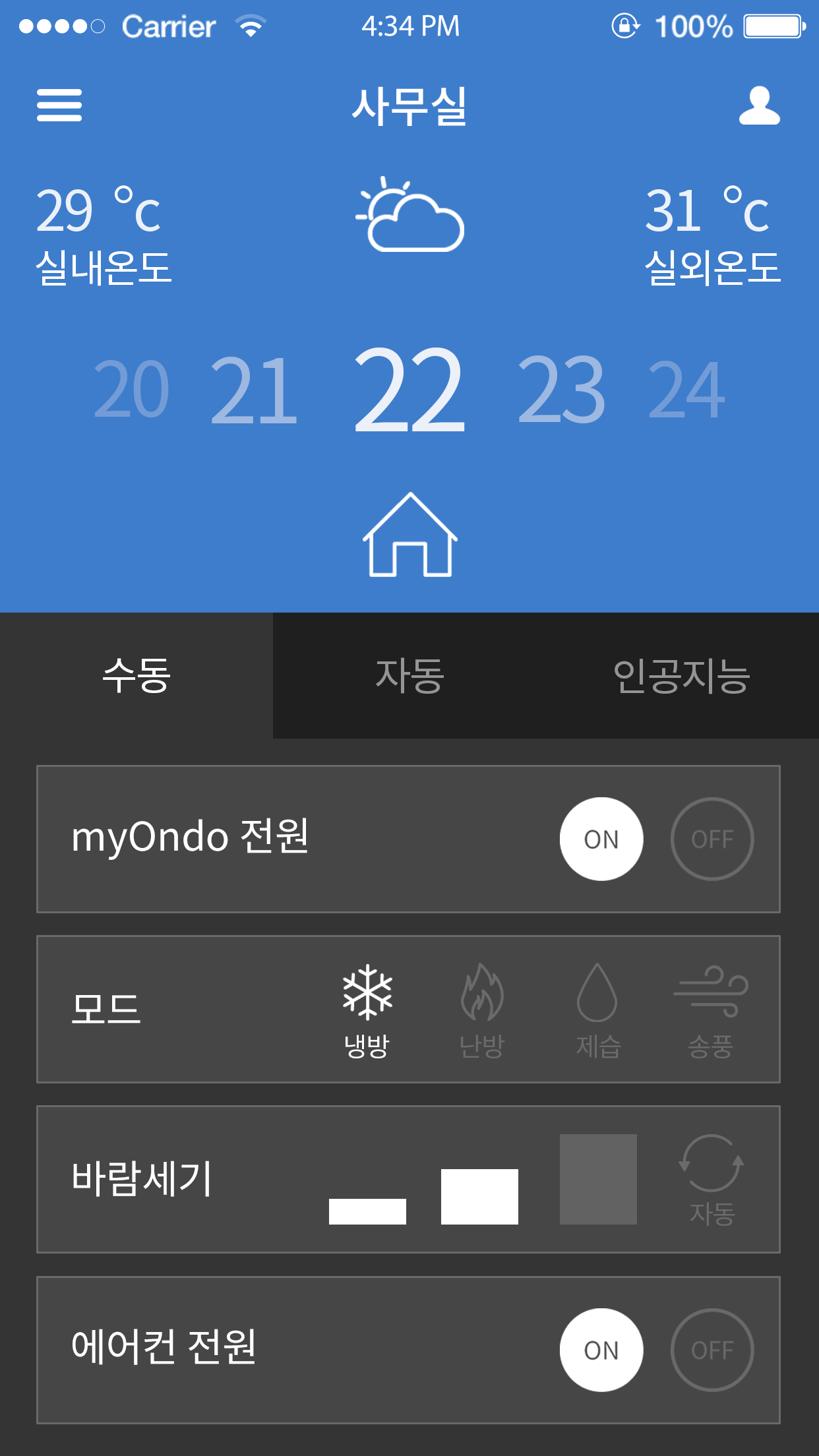This screenshot has height=1456, width=819.
Task: Switch to the 인공지능 tab
Action: 682,675
